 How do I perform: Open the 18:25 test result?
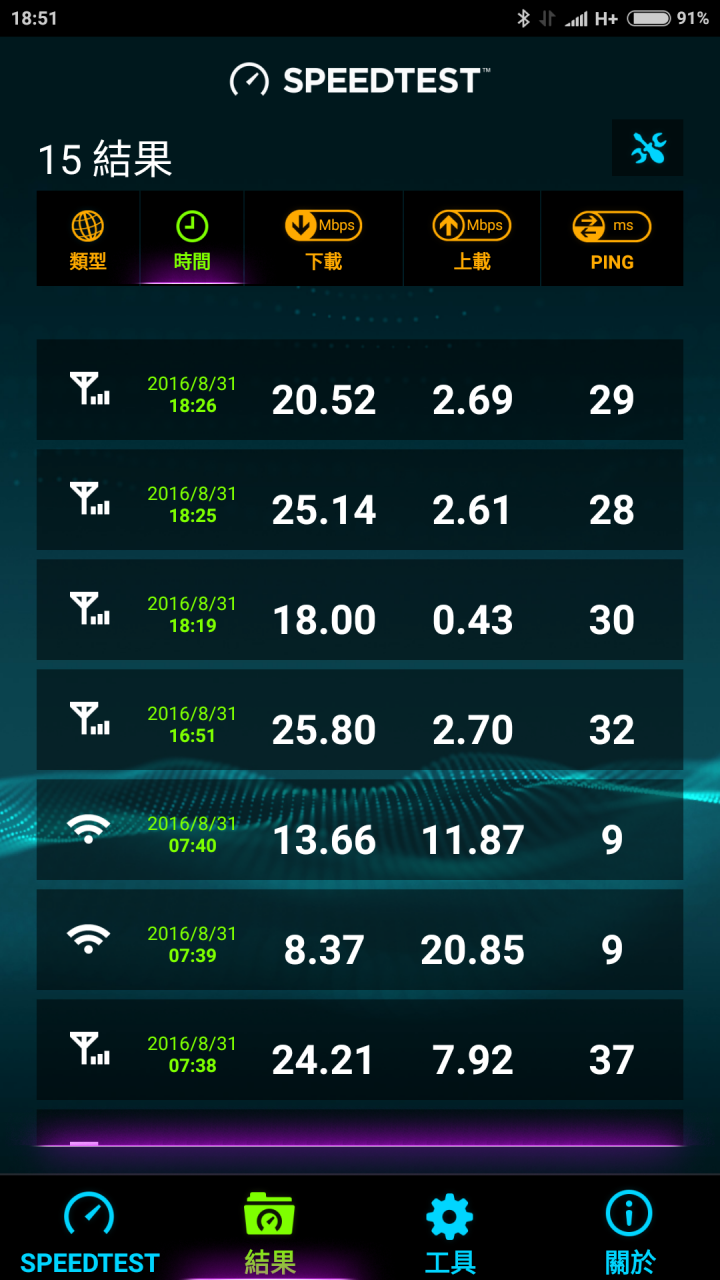[x=360, y=500]
